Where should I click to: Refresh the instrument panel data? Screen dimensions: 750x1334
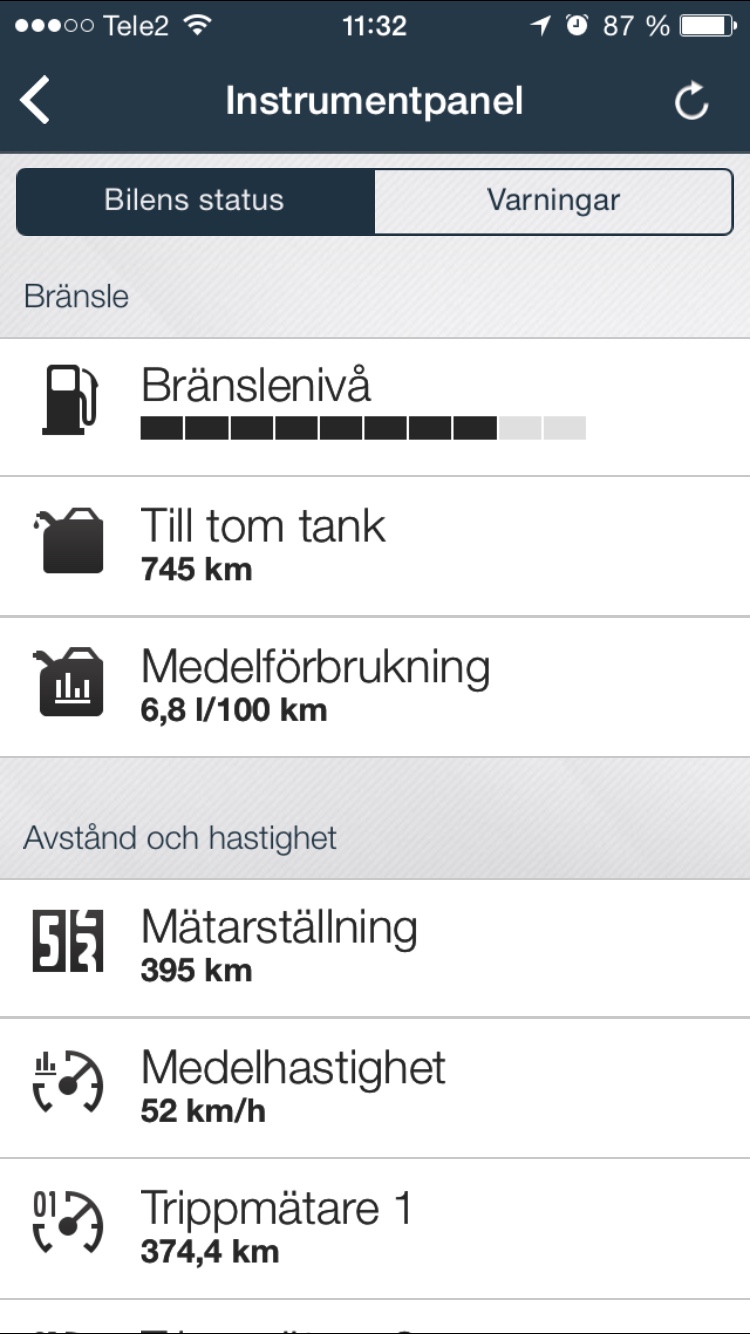(x=691, y=101)
